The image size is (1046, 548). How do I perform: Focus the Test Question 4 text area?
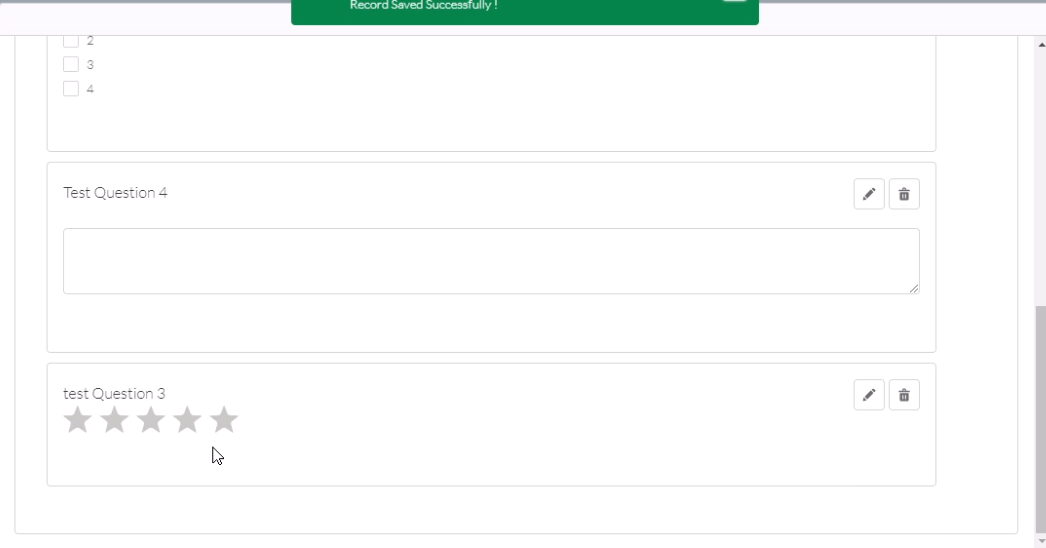(x=491, y=261)
